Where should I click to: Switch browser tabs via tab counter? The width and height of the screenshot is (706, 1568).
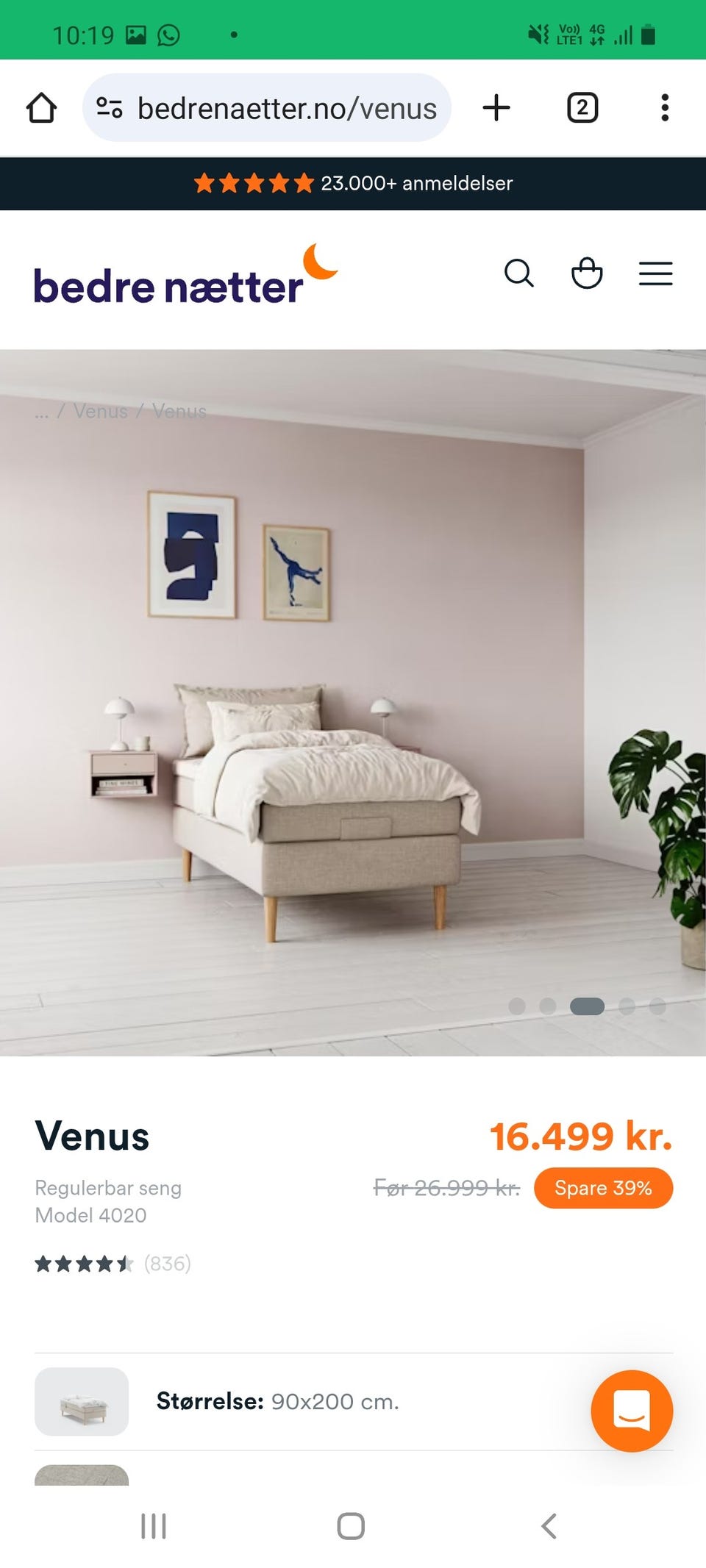[582, 107]
